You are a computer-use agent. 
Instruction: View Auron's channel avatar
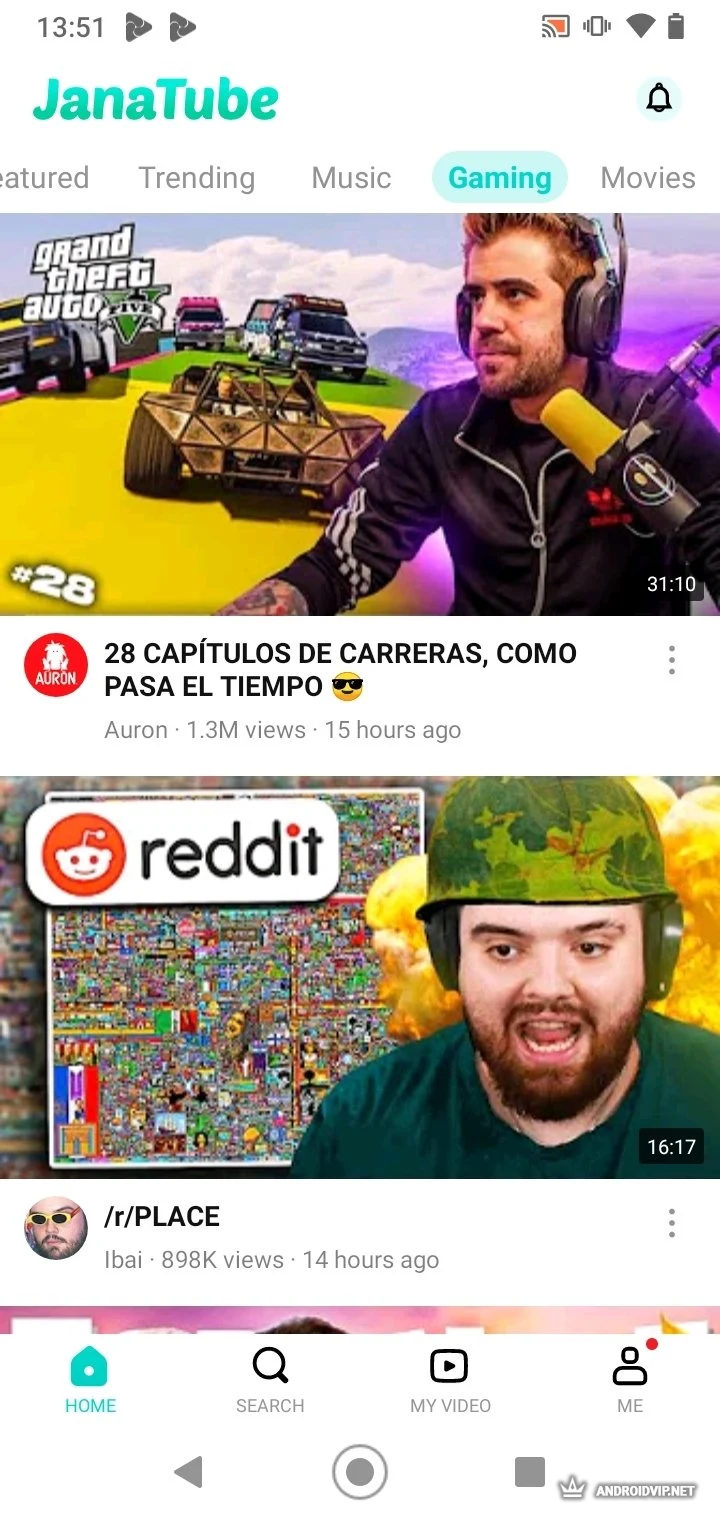[x=56, y=665]
